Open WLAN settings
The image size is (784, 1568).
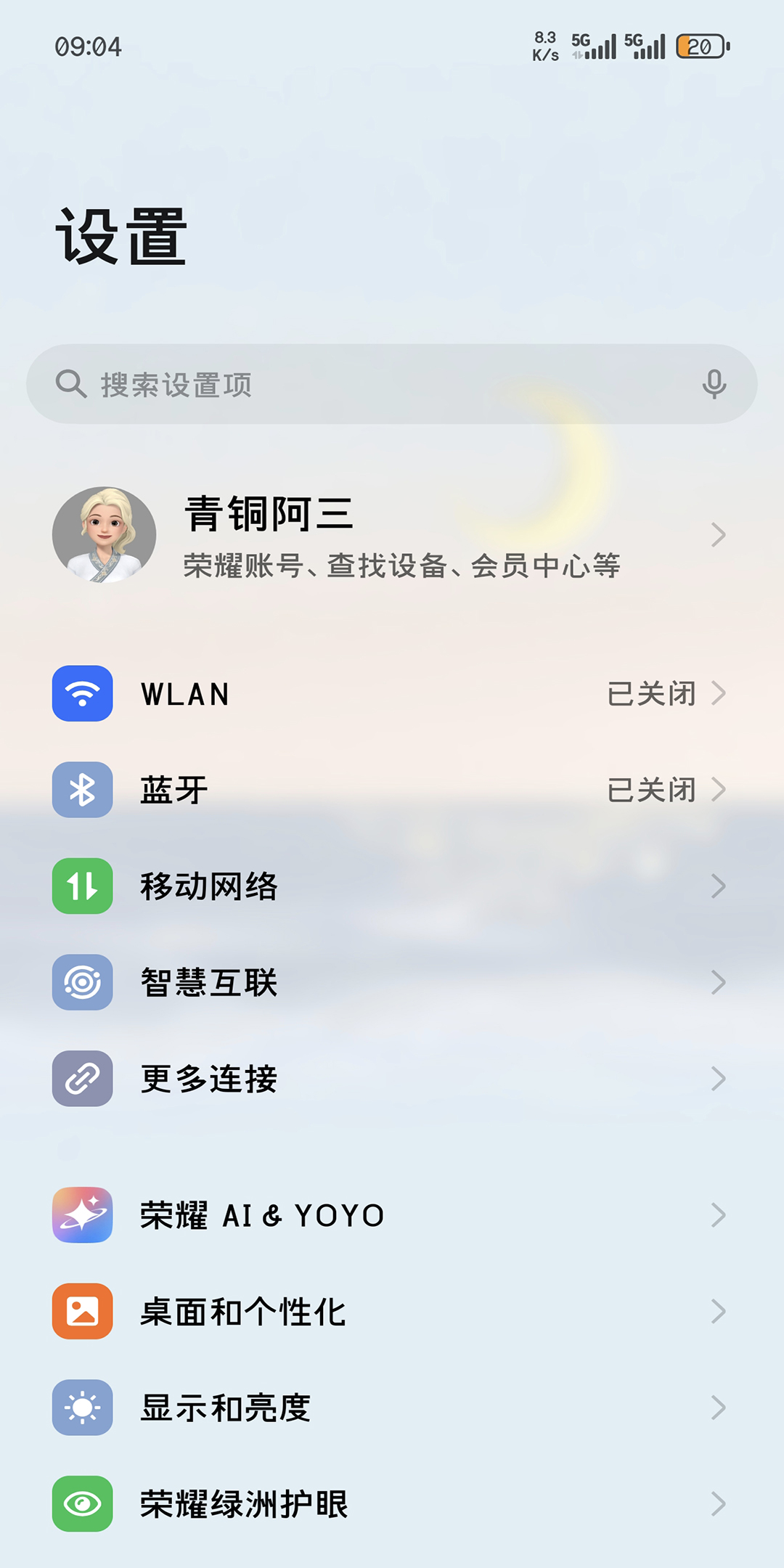[x=392, y=693]
